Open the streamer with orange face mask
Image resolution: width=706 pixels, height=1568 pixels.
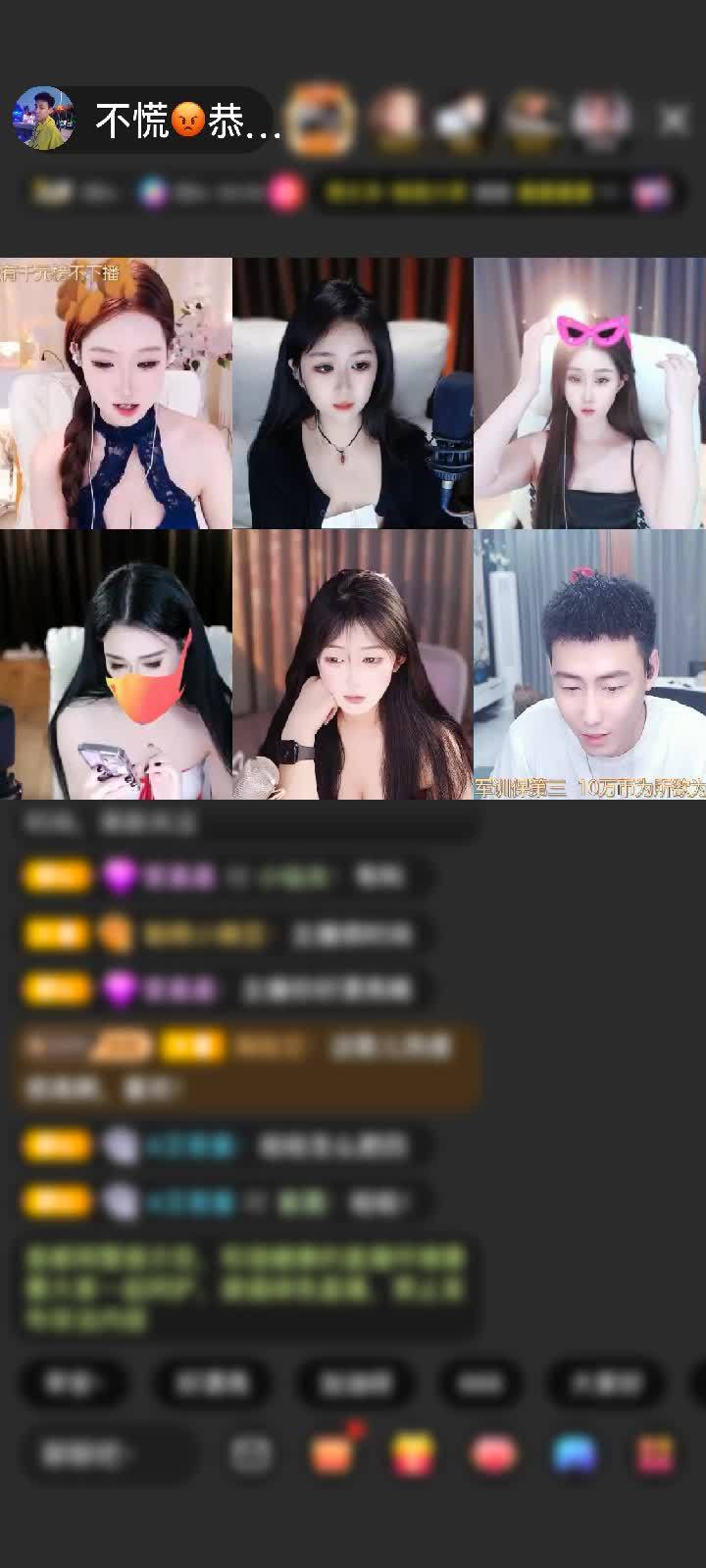coord(116,664)
